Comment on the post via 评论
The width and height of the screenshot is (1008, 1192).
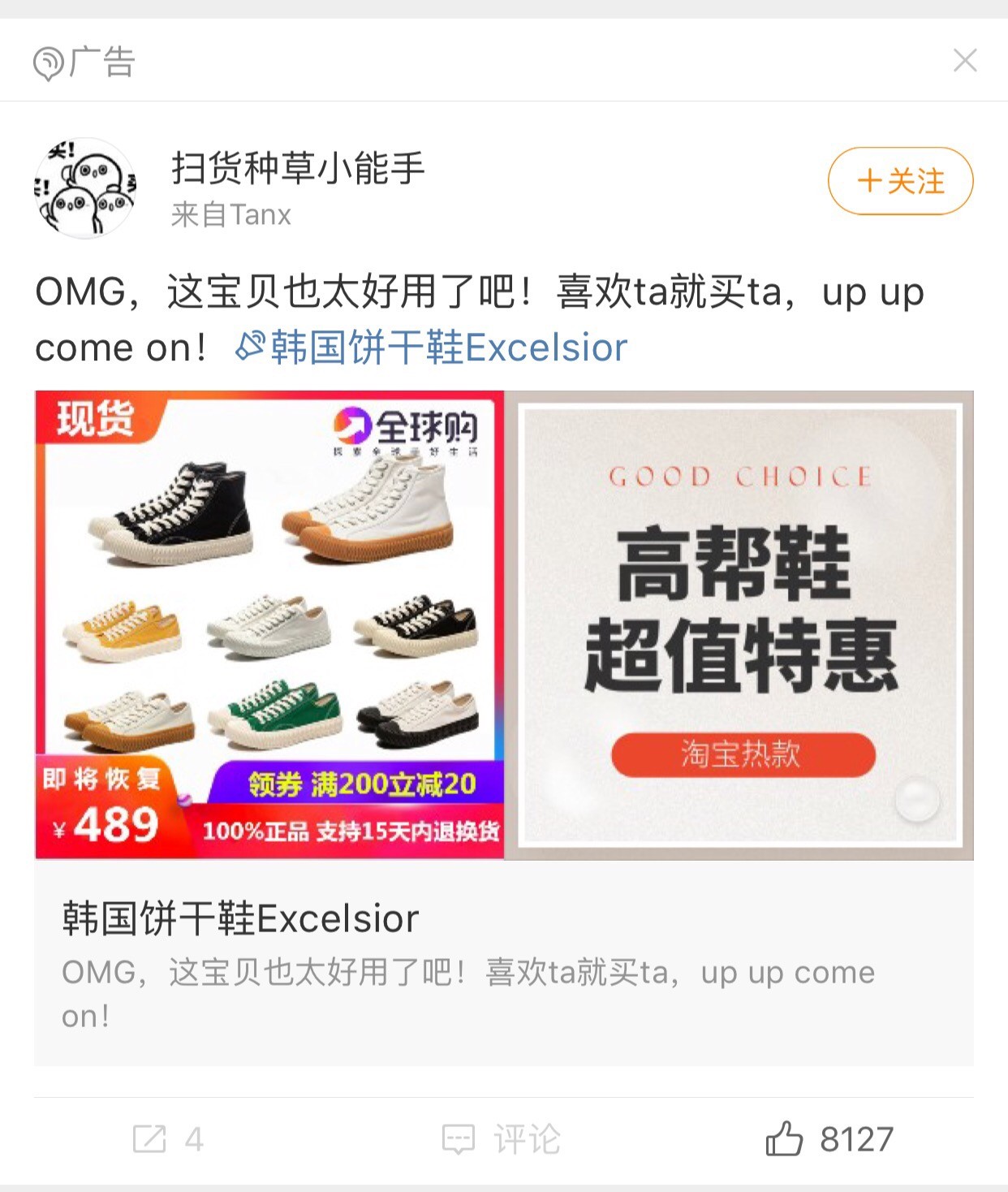click(x=502, y=1138)
